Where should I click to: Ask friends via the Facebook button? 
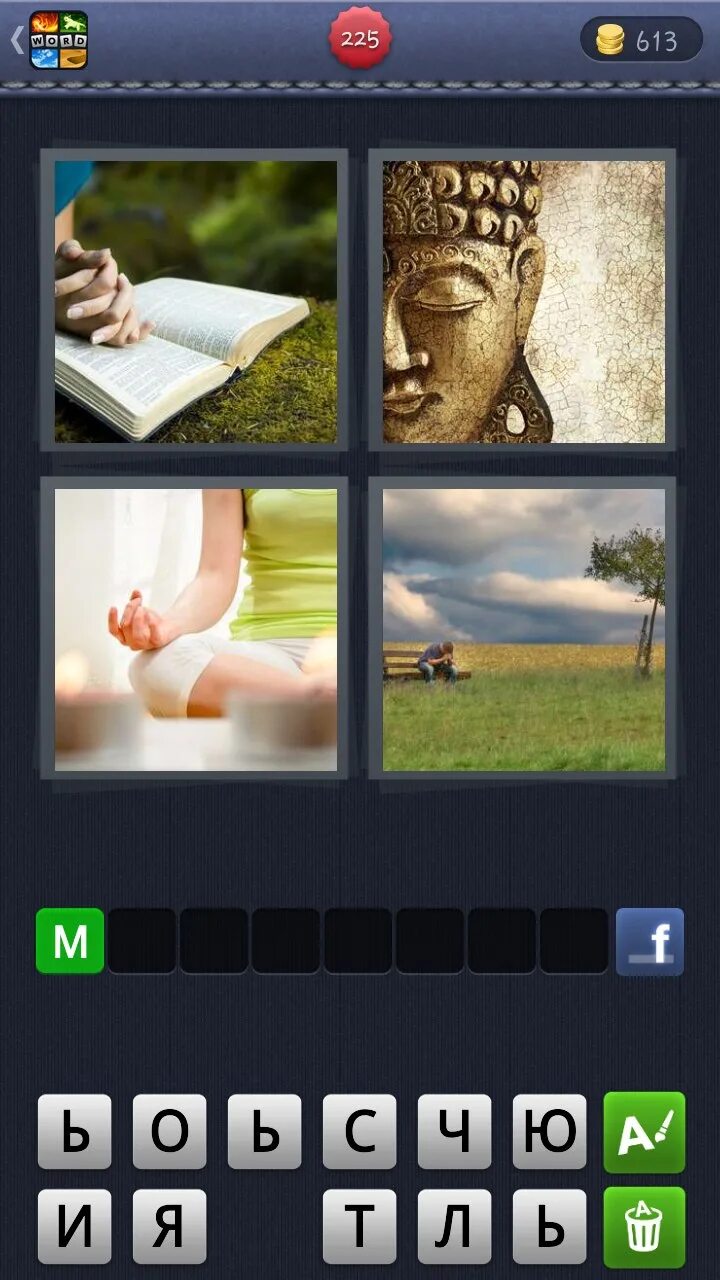[x=650, y=941]
